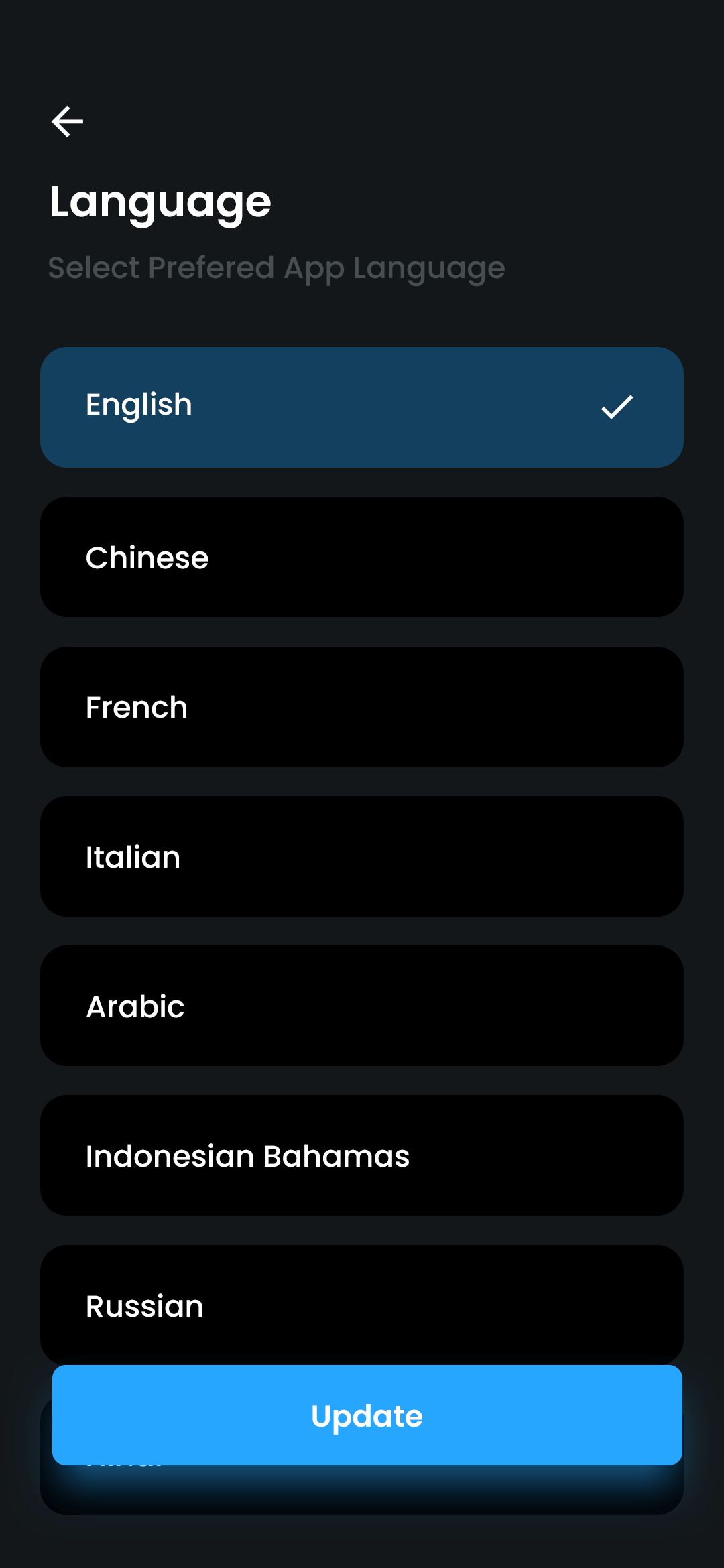724x1568 pixels.
Task: Choose Chinese from the language list
Action: [362, 557]
